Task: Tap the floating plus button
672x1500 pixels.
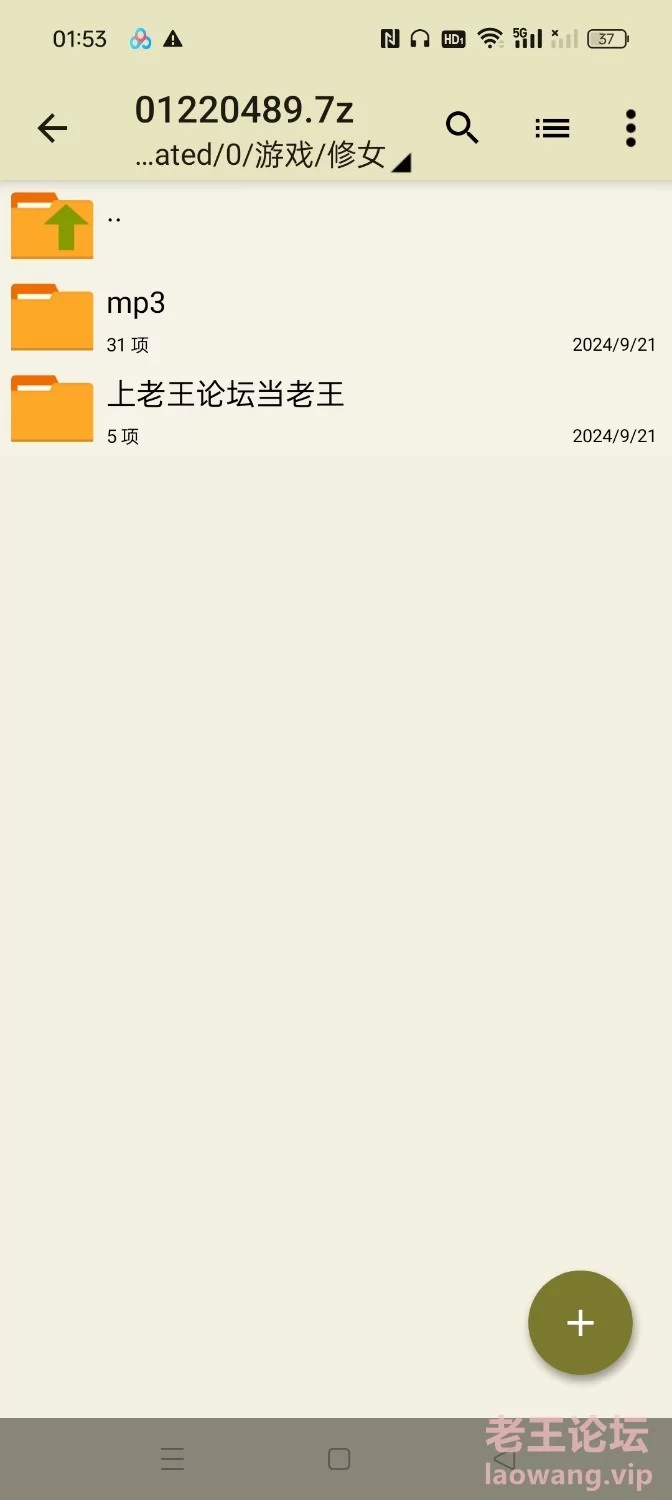Action: point(580,1323)
